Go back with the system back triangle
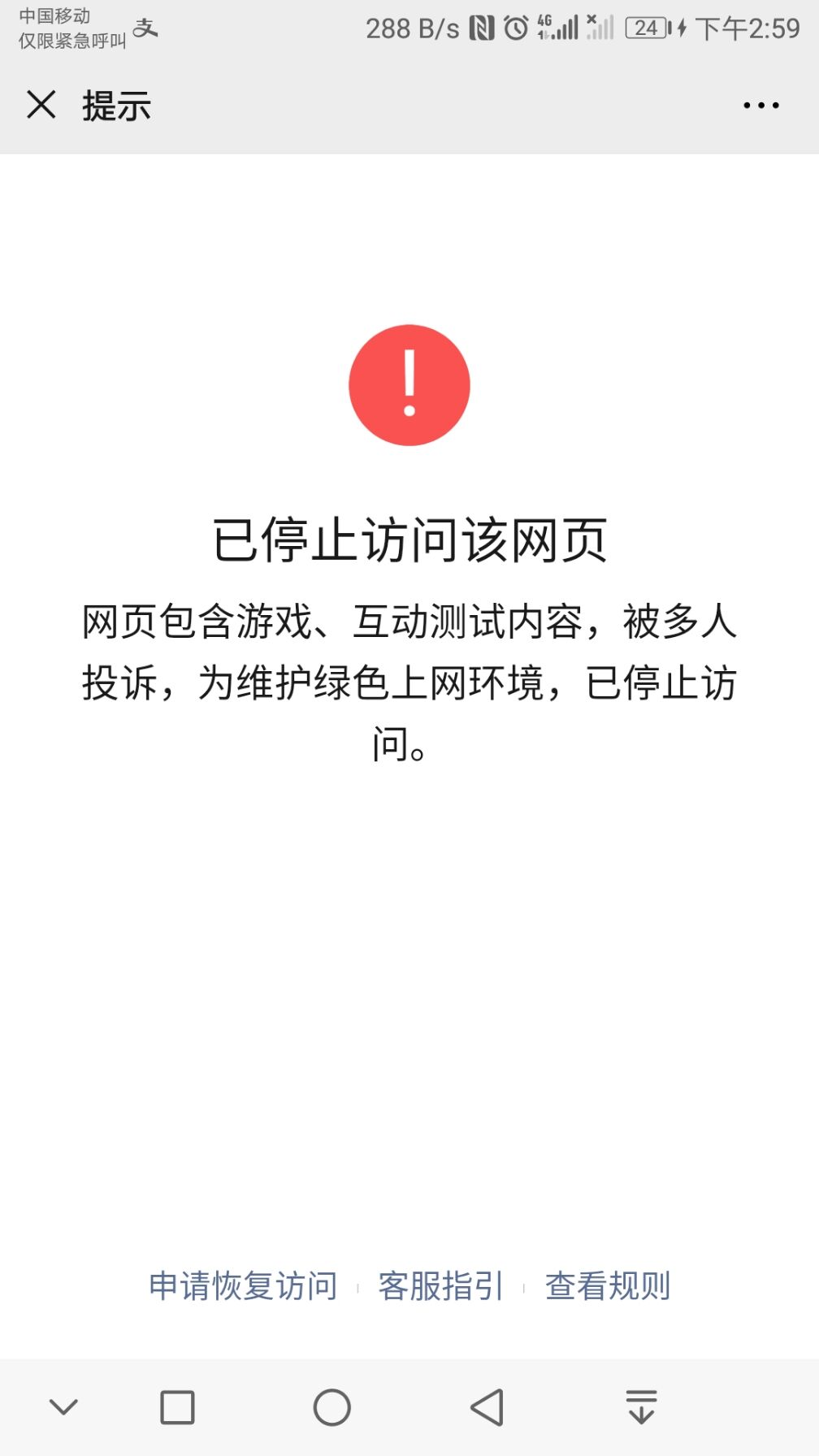 pos(487,1407)
